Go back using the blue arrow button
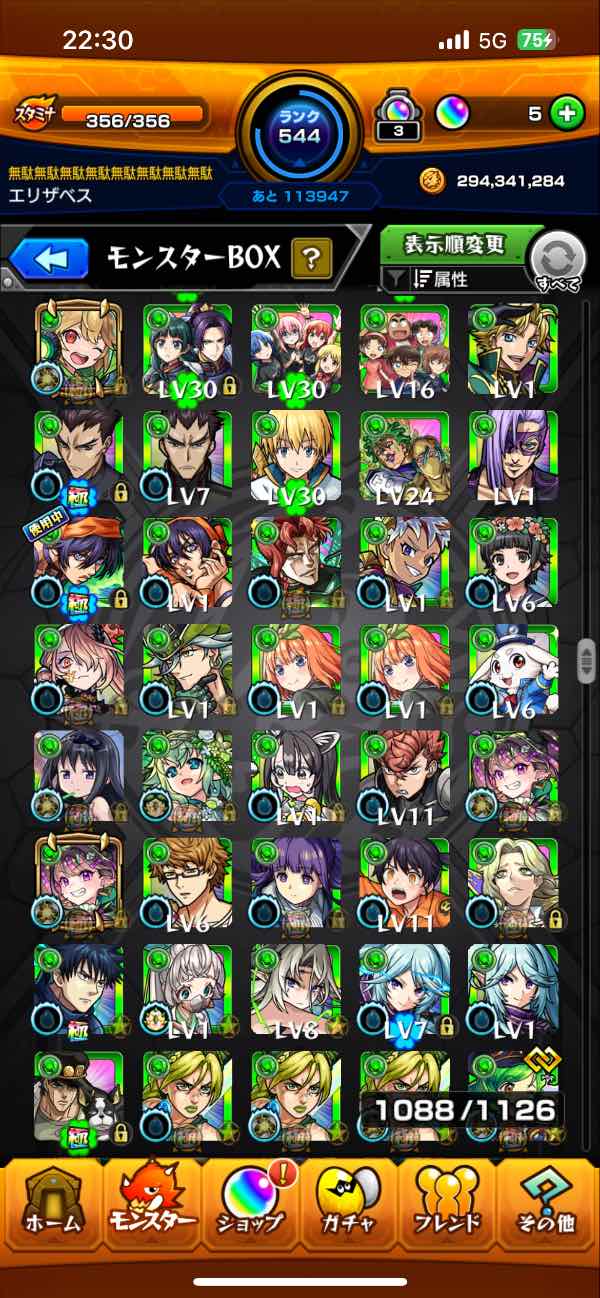This screenshot has height=1298, width=600. (50, 260)
